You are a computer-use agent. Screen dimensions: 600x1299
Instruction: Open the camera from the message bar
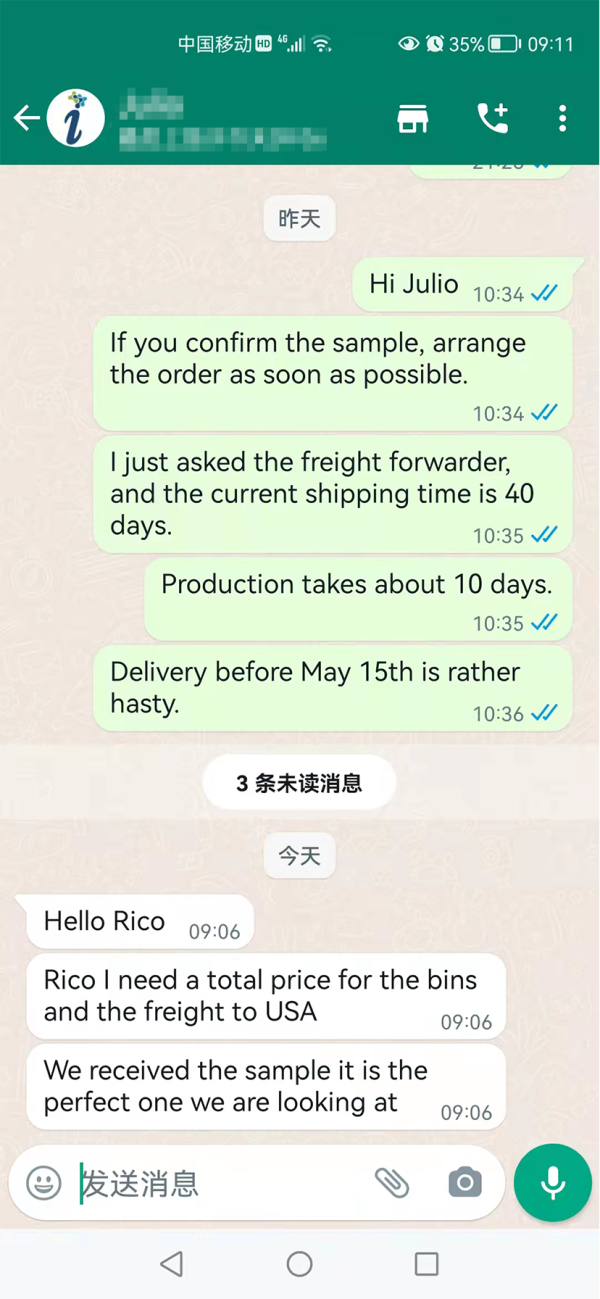tap(464, 1183)
